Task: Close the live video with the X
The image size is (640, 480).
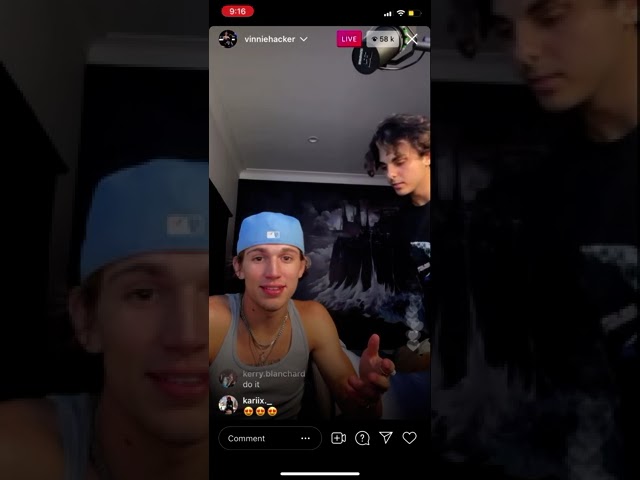Action: point(411,39)
